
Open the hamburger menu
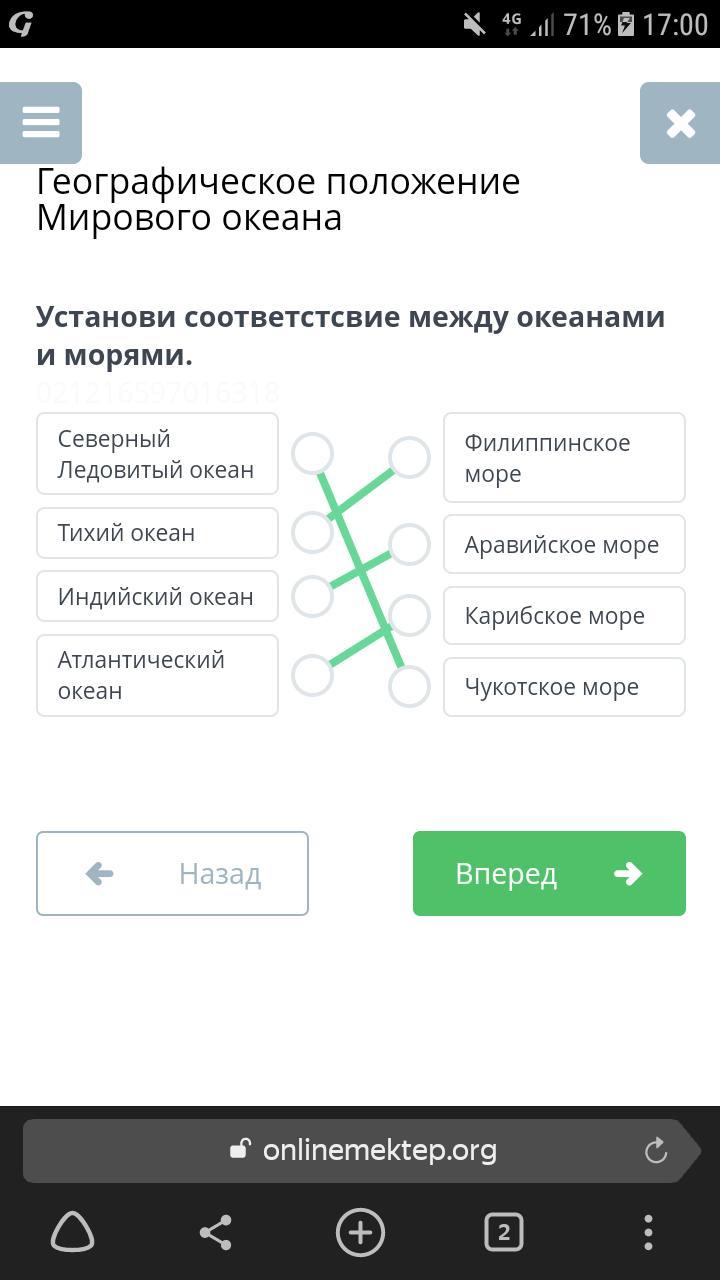coord(41,123)
